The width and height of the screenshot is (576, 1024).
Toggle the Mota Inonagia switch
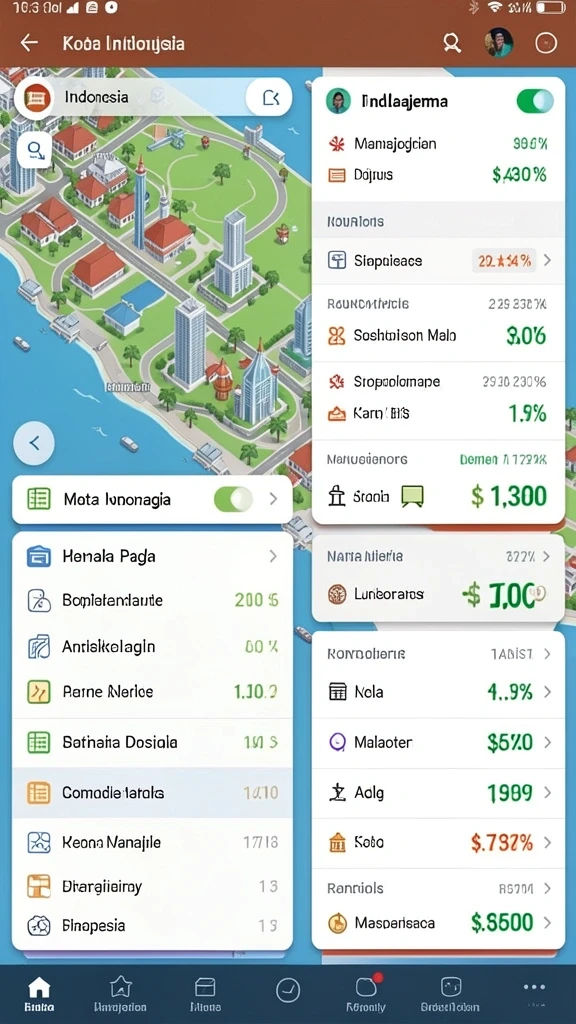click(x=233, y=500)
